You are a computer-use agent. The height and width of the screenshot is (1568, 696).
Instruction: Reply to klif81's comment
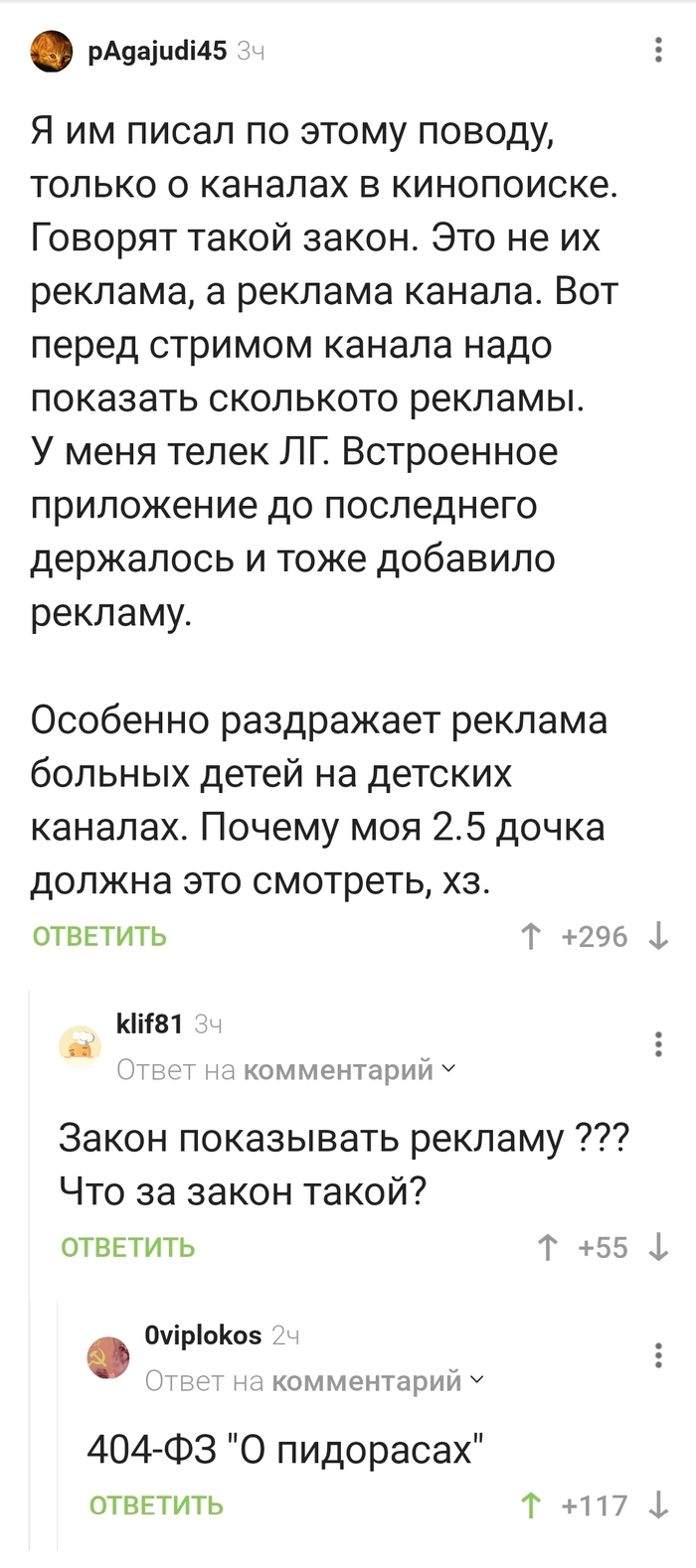tap(127, 1247)
